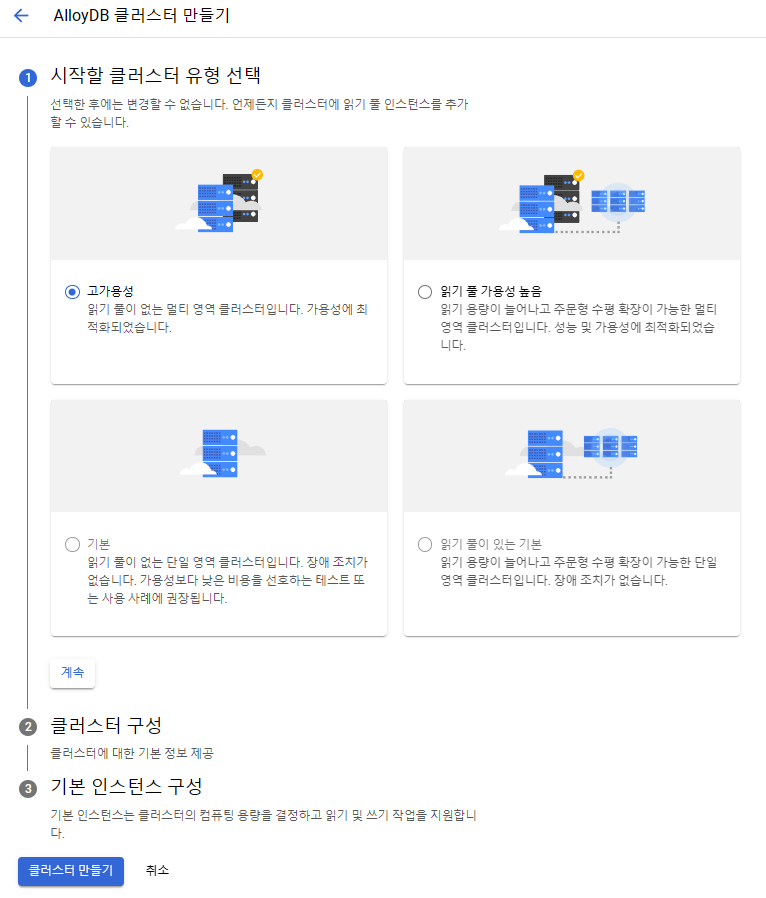Go back using the arrow icon
The width and height of the screenshot is (766, 898).
tap(22, 16)
